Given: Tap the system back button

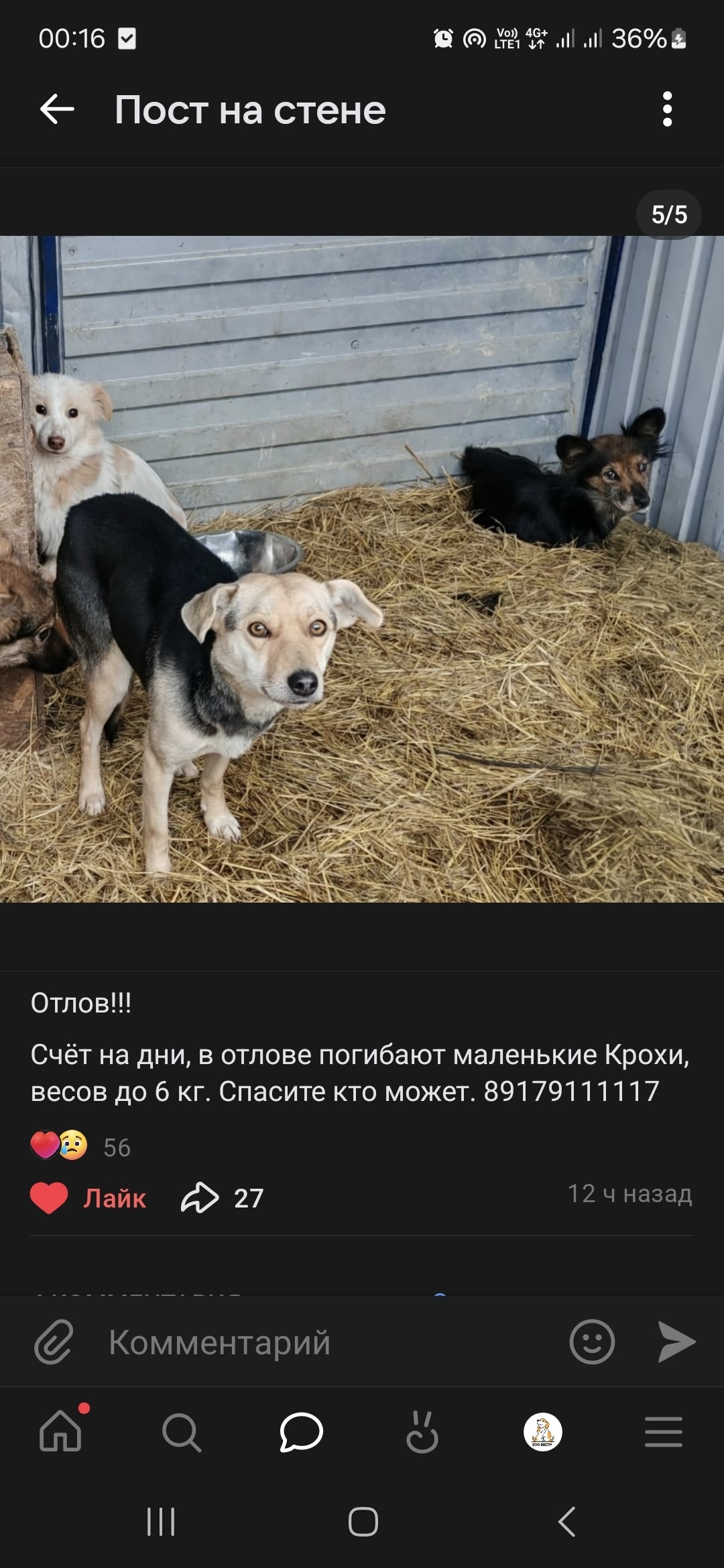Looking at the screenshot, I should click(x=567, y=1522).
